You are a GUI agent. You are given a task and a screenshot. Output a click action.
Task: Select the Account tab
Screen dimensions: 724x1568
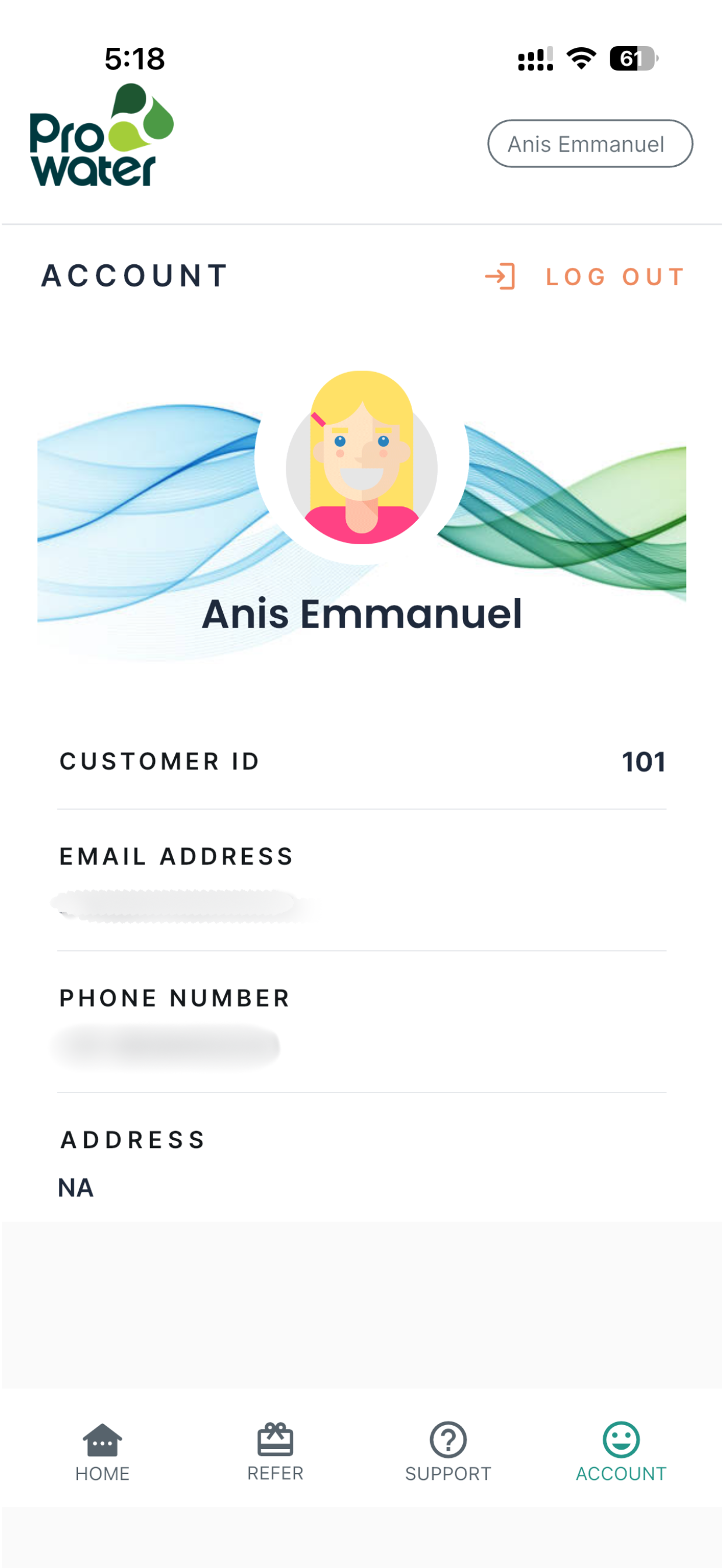tap(621, 1452)
